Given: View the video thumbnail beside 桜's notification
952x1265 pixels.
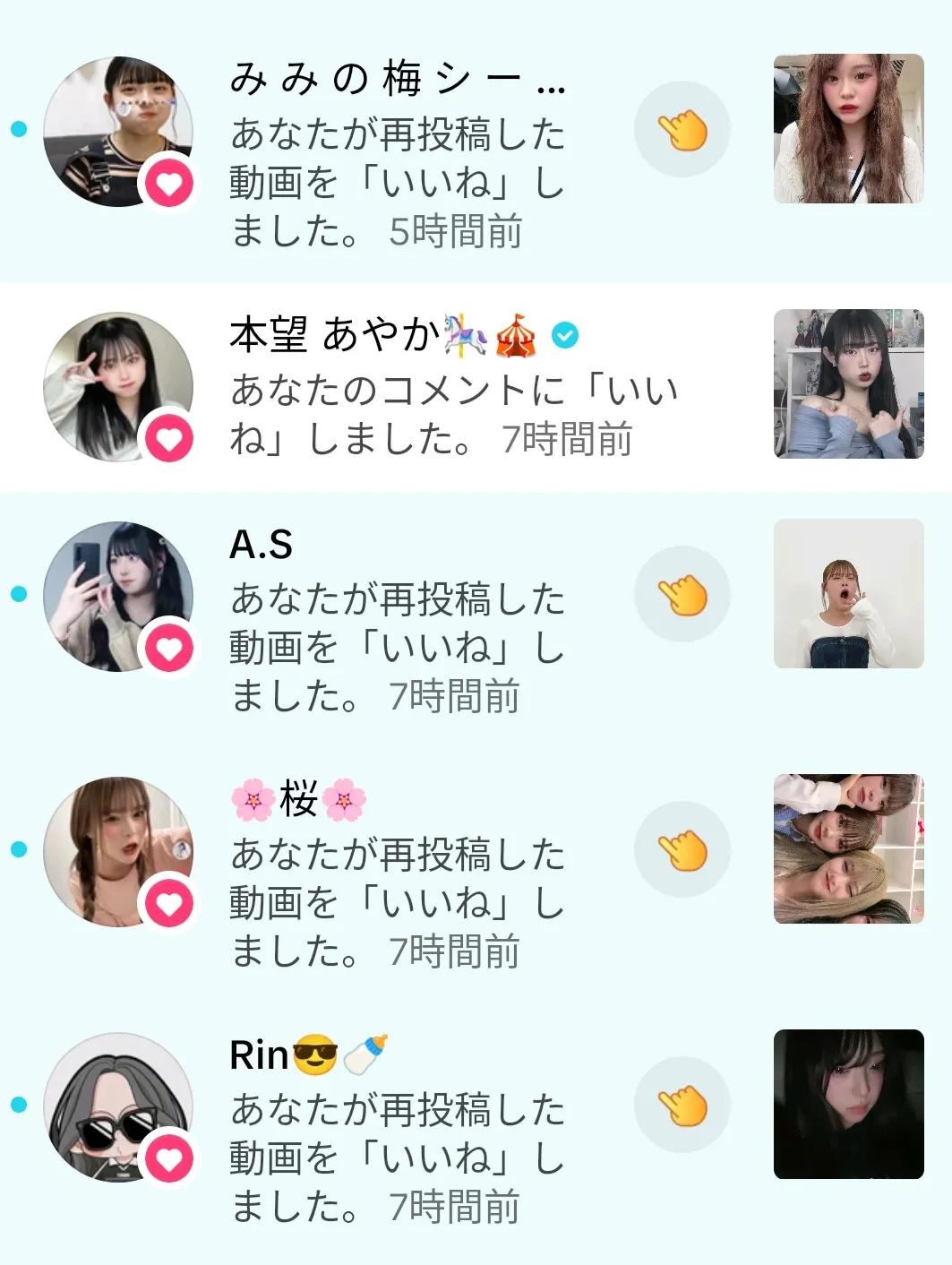Looking at the screenshot, I should tap(848, 848).
